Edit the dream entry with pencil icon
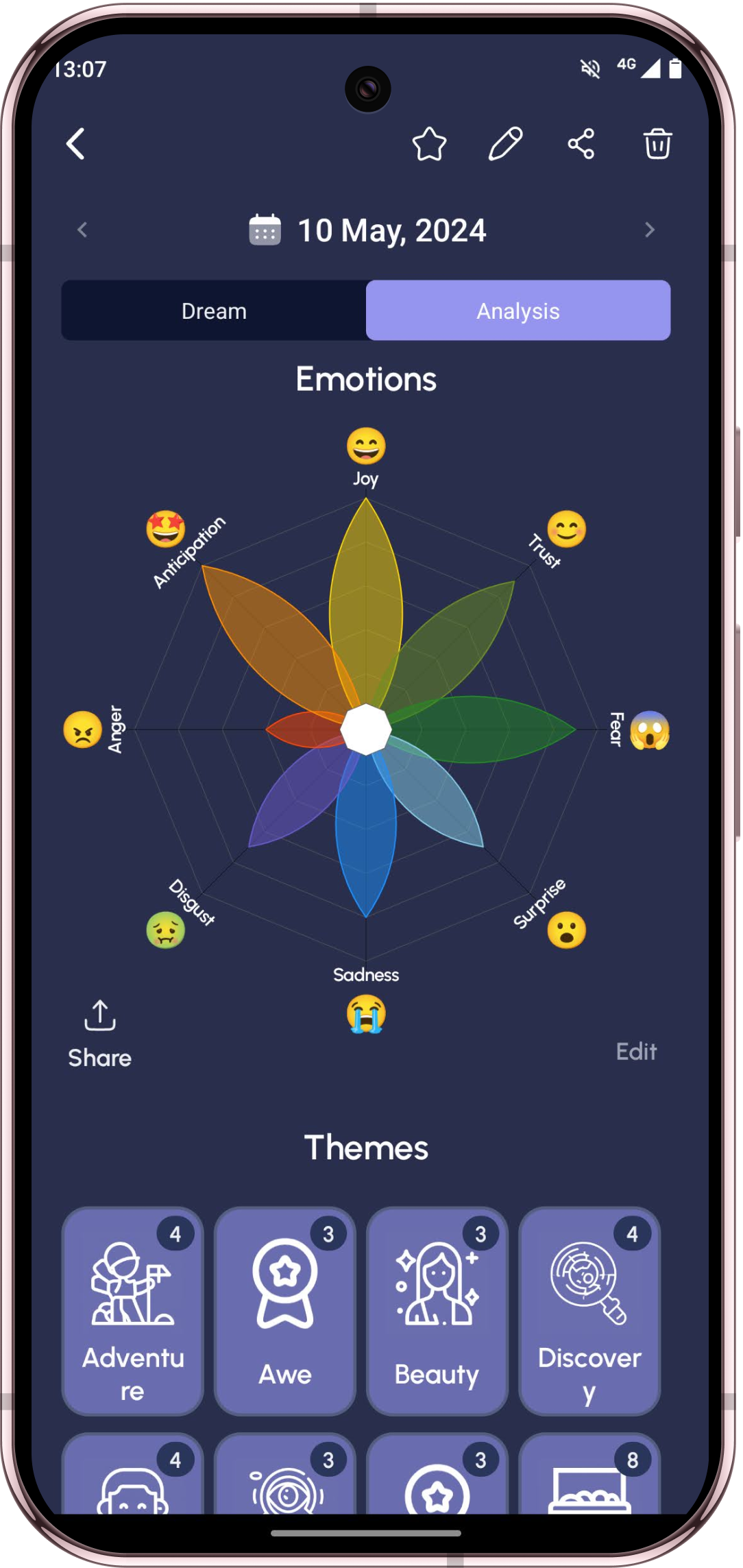Image resolution: width=743 pixels, height=1568 pixels. [x=505, y=144]
